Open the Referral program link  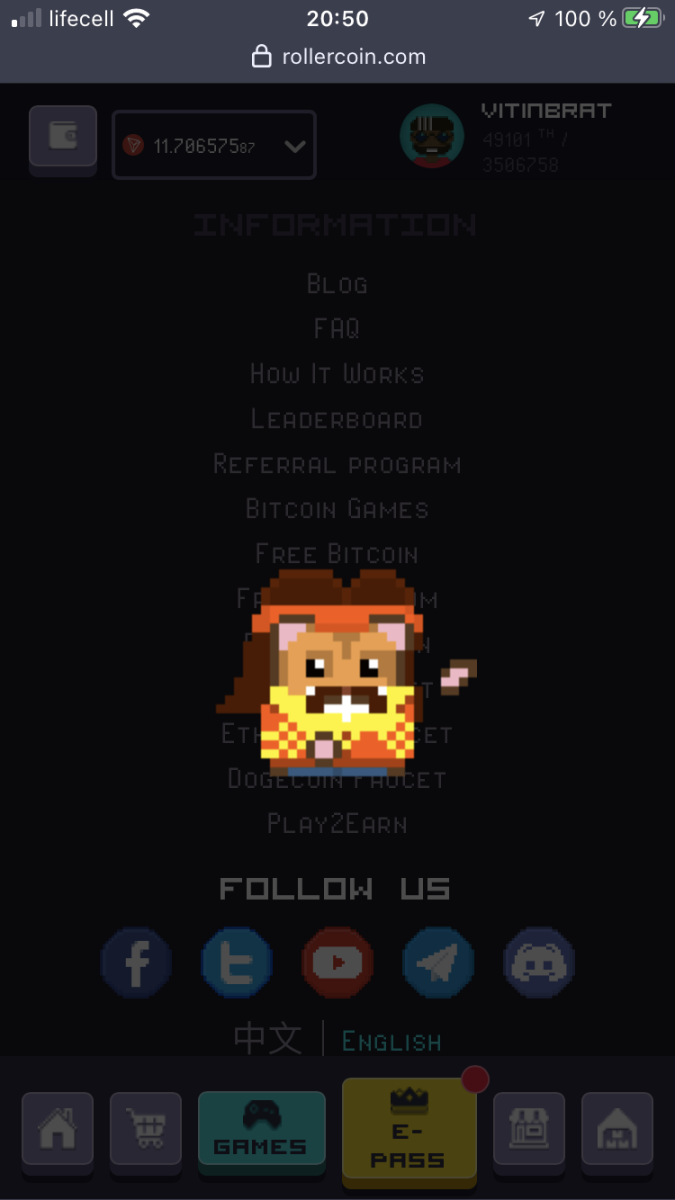(337, 464)
